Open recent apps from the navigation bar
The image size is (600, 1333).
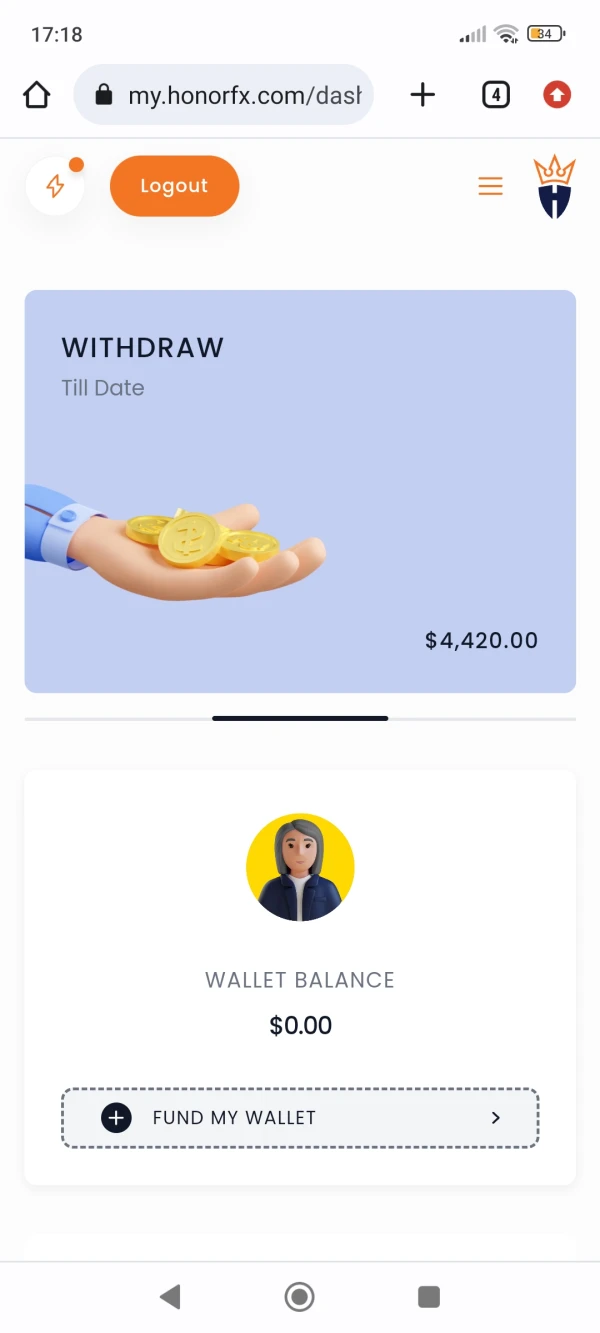[429, 1297]
